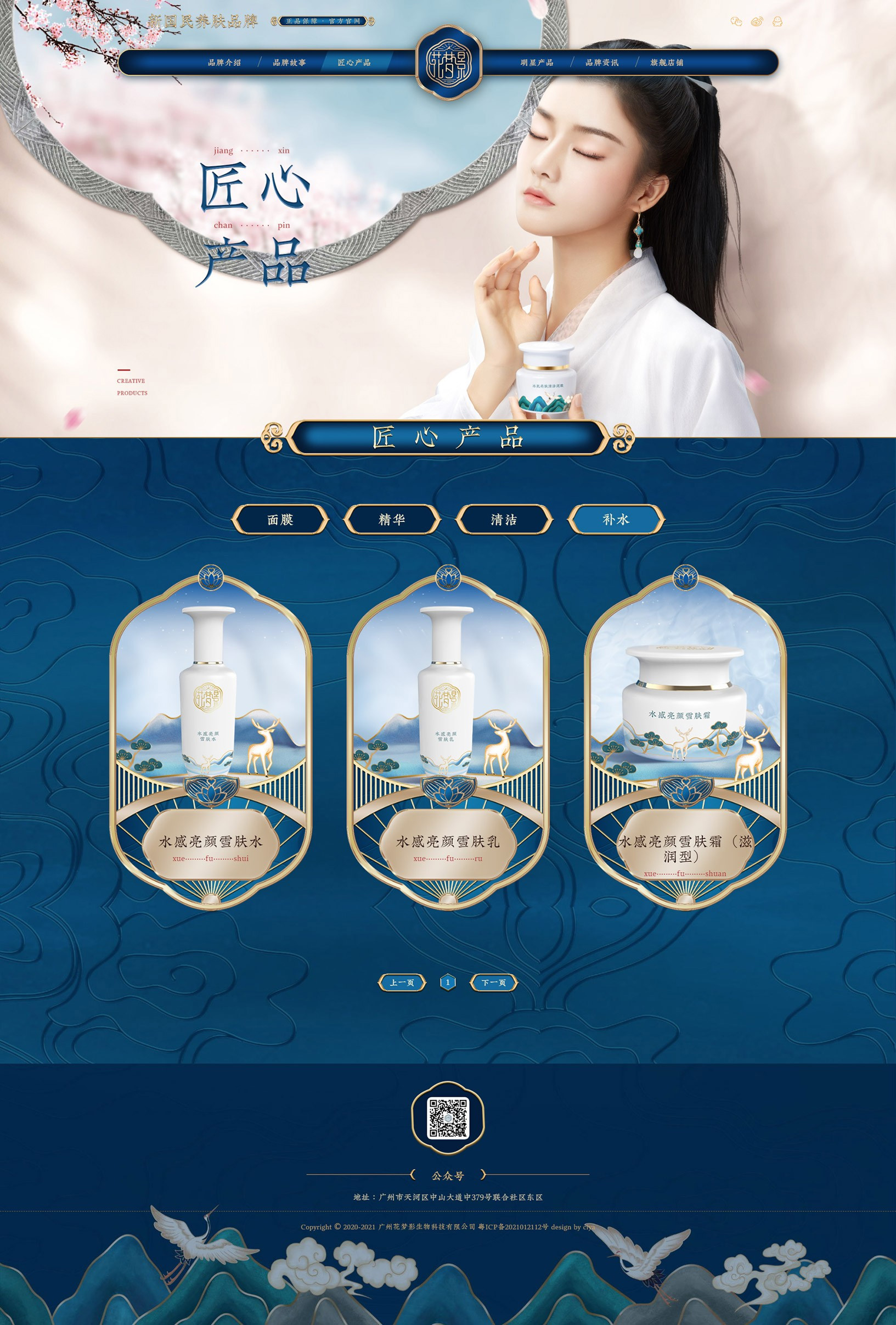The width and height of the screenshot is (896, 1325).
Task: Open 旗舰店铺 in the navigation bar
Action: coord(666,63)
